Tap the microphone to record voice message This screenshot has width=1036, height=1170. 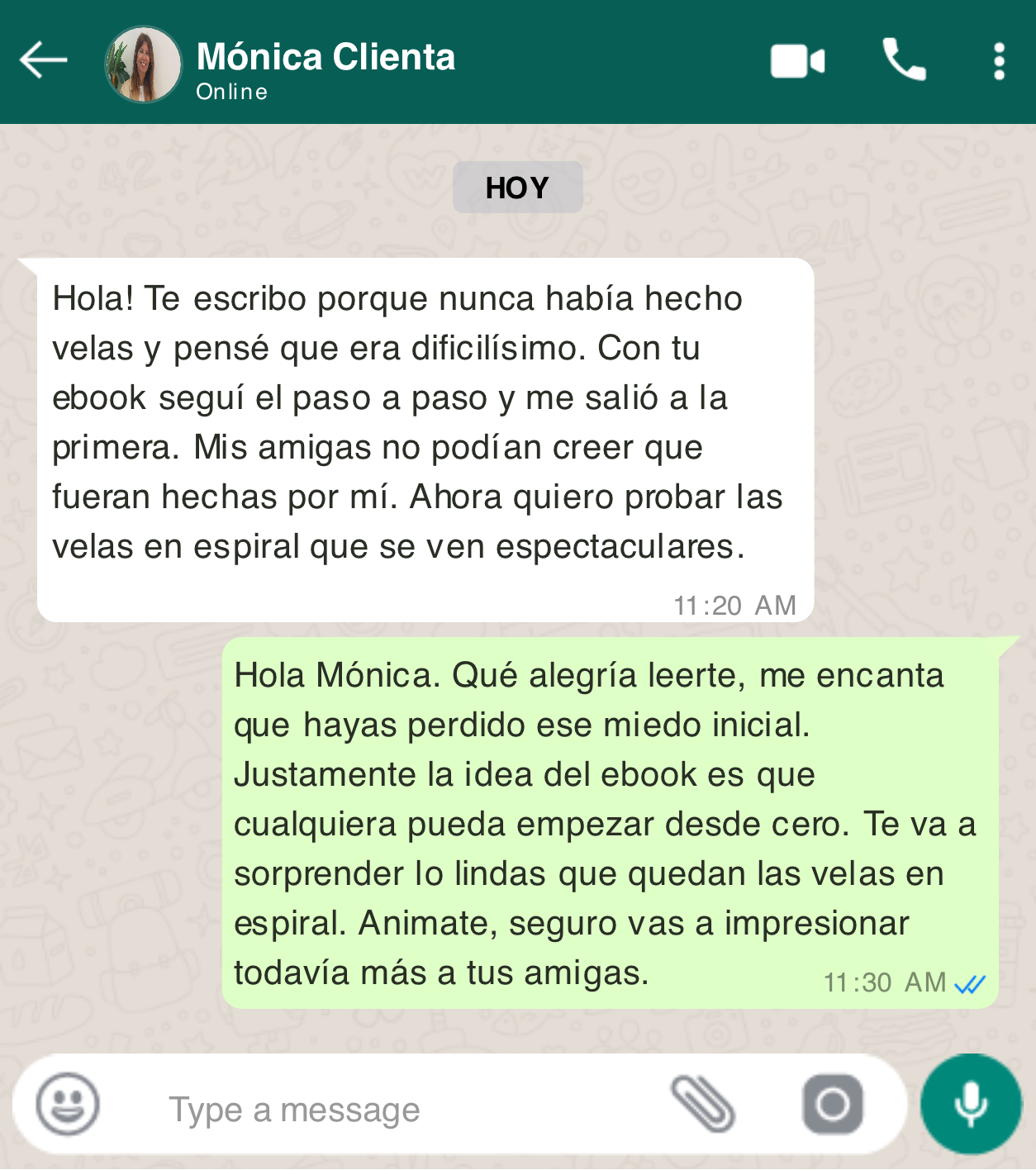tap(971, 1104)
